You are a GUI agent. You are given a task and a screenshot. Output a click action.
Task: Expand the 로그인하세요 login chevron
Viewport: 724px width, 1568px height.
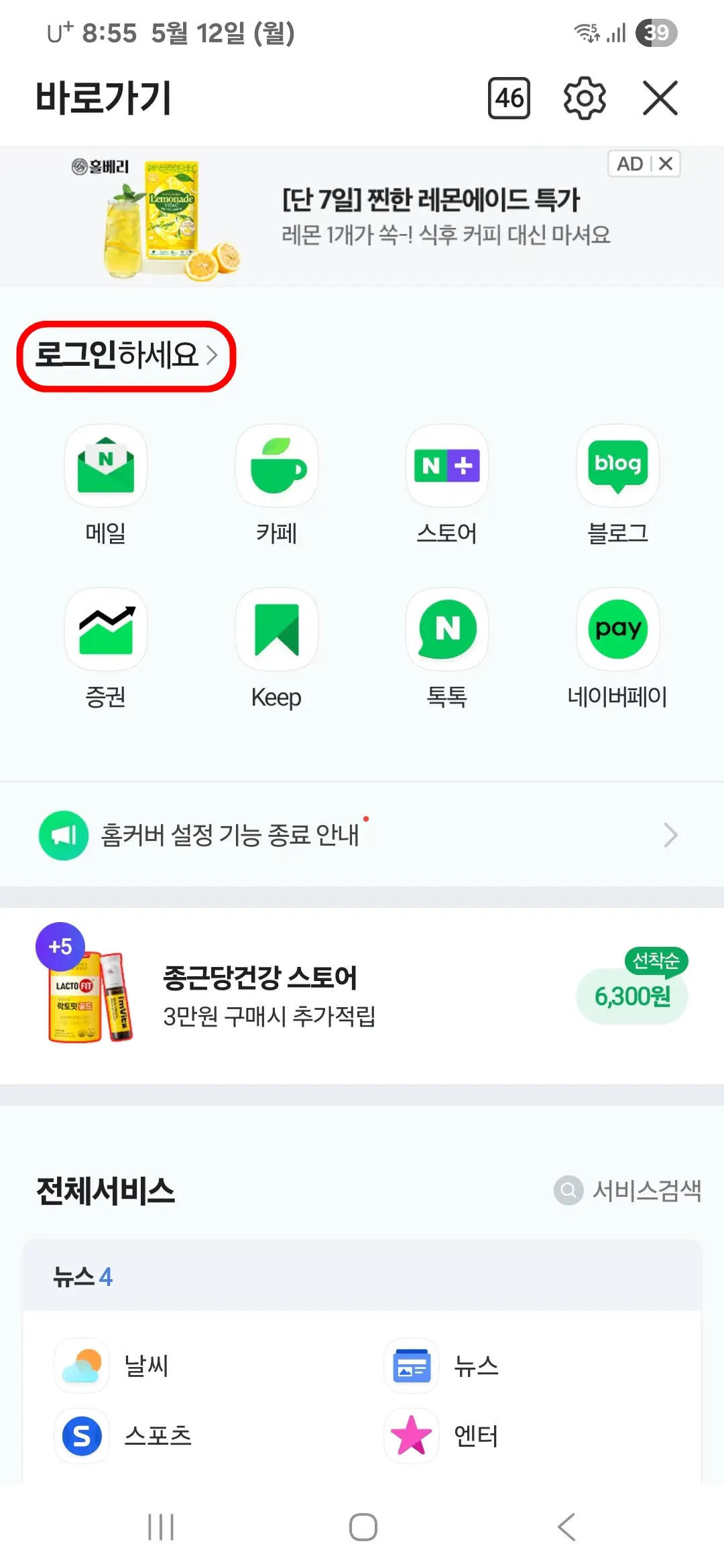coord(216,357)
